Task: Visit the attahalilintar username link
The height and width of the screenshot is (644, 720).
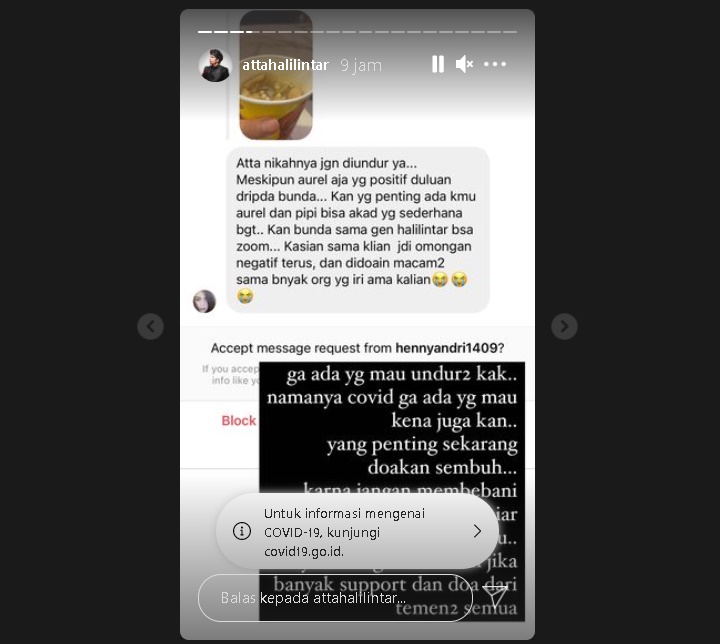Action: [285, 65]
